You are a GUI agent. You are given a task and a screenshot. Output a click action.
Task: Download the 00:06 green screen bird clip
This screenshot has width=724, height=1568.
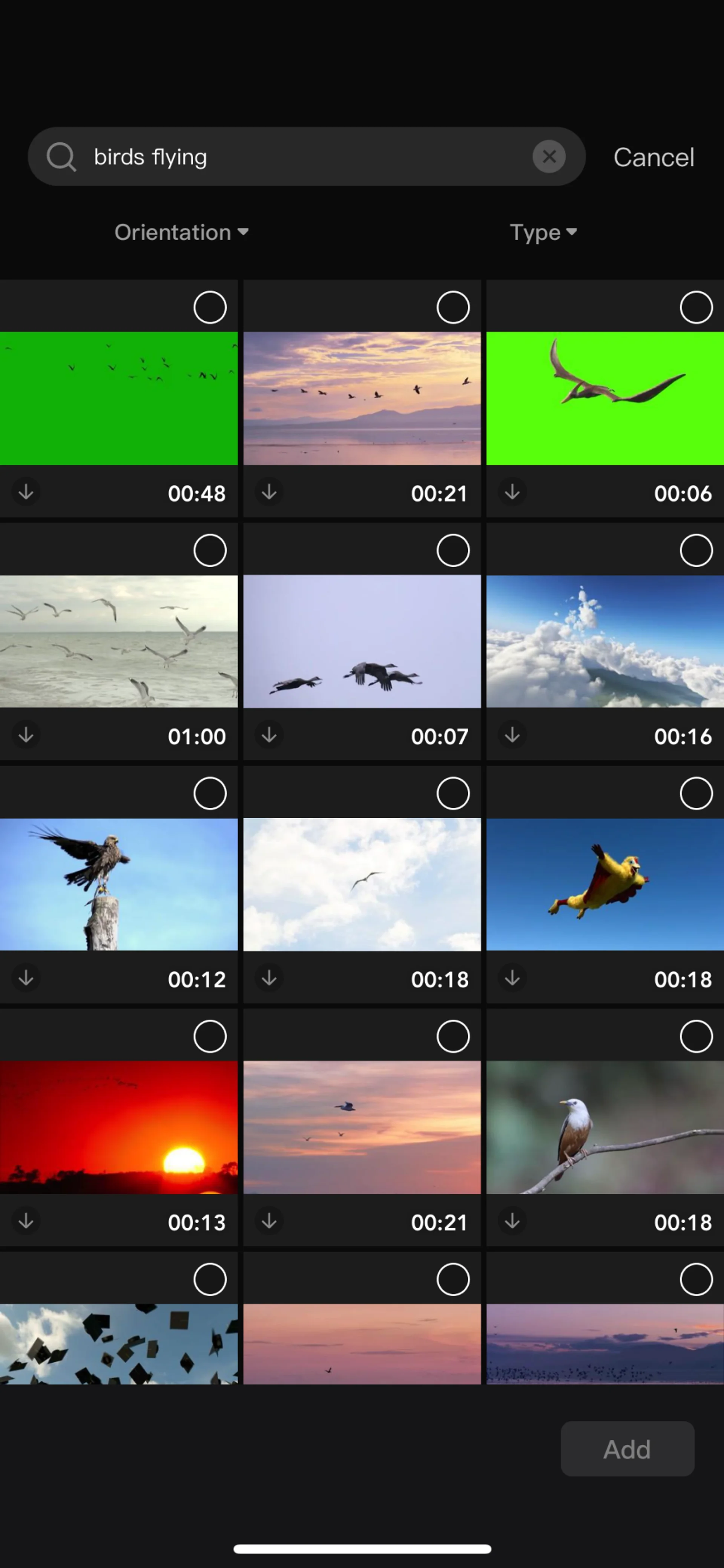click(513, 492)
